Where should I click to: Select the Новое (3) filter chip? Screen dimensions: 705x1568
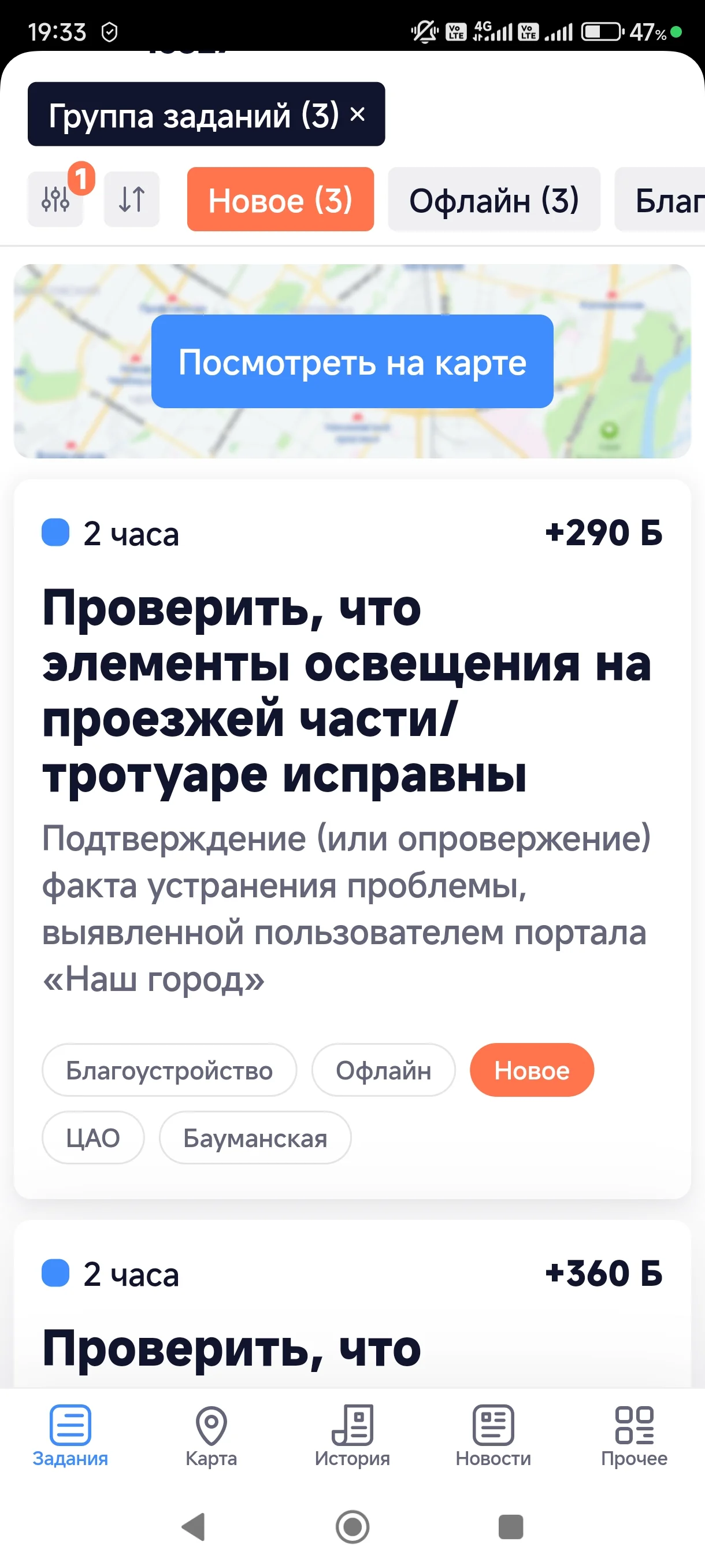point(280,199)
